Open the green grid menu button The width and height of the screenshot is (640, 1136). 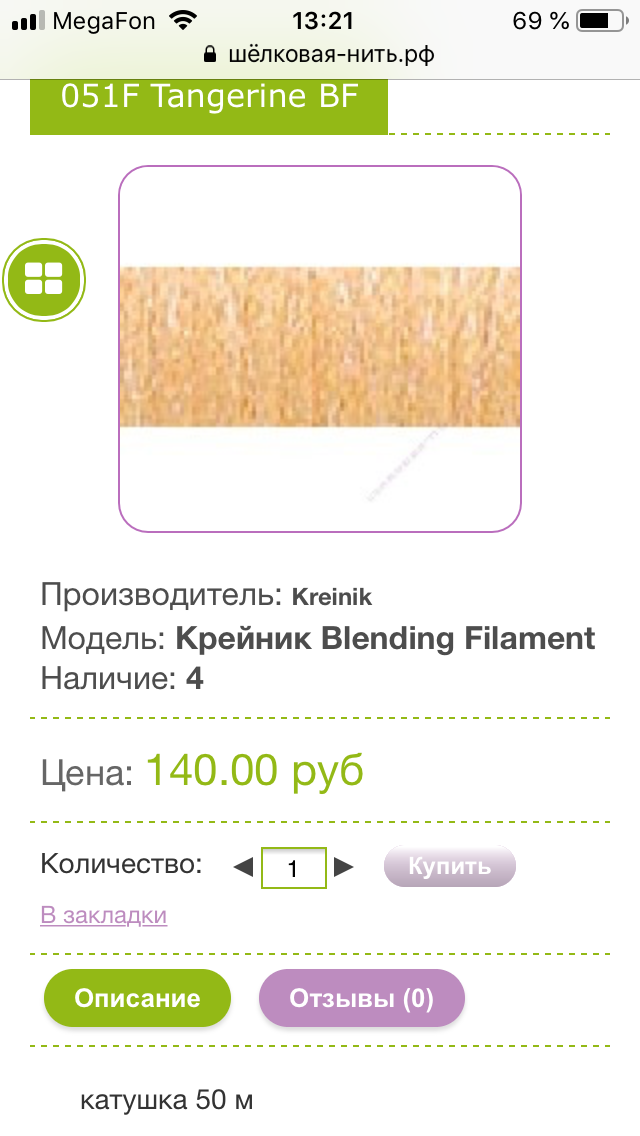[x=44, y=279]
